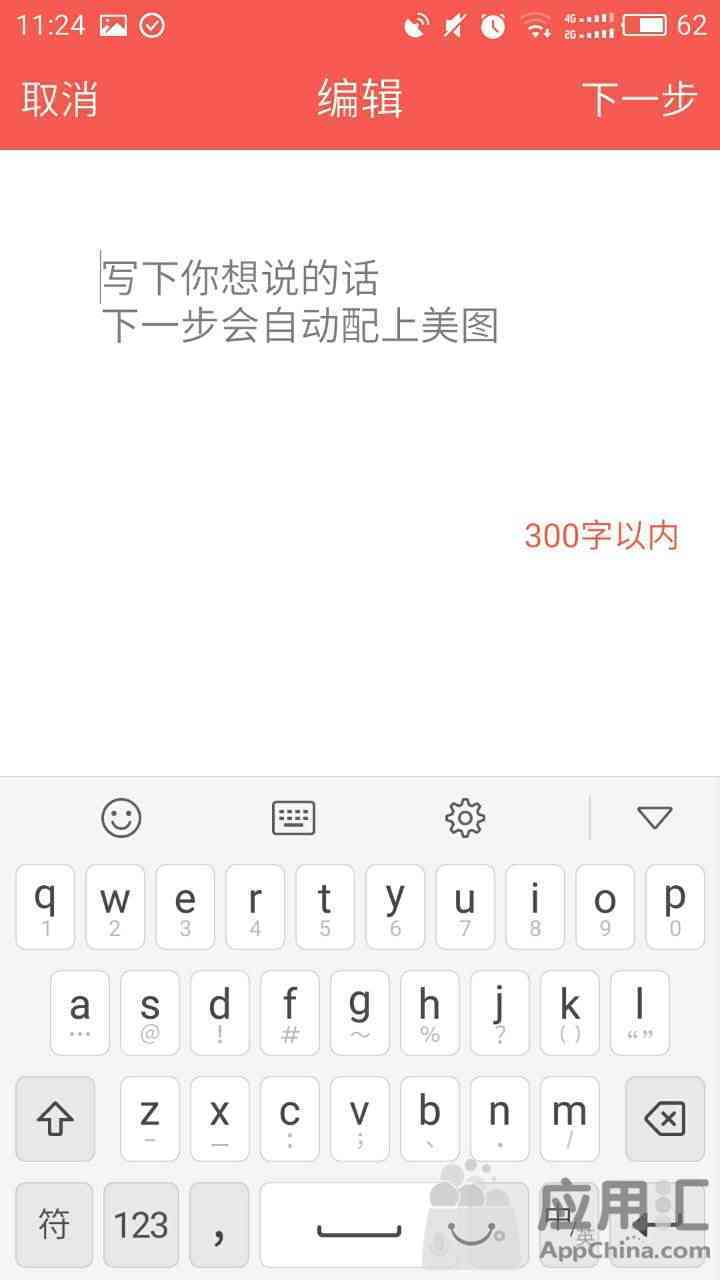Switch to the 123 number keypad
Image resolution: width=720 pixels, height=1280 pixels.
pos(141,1225)
